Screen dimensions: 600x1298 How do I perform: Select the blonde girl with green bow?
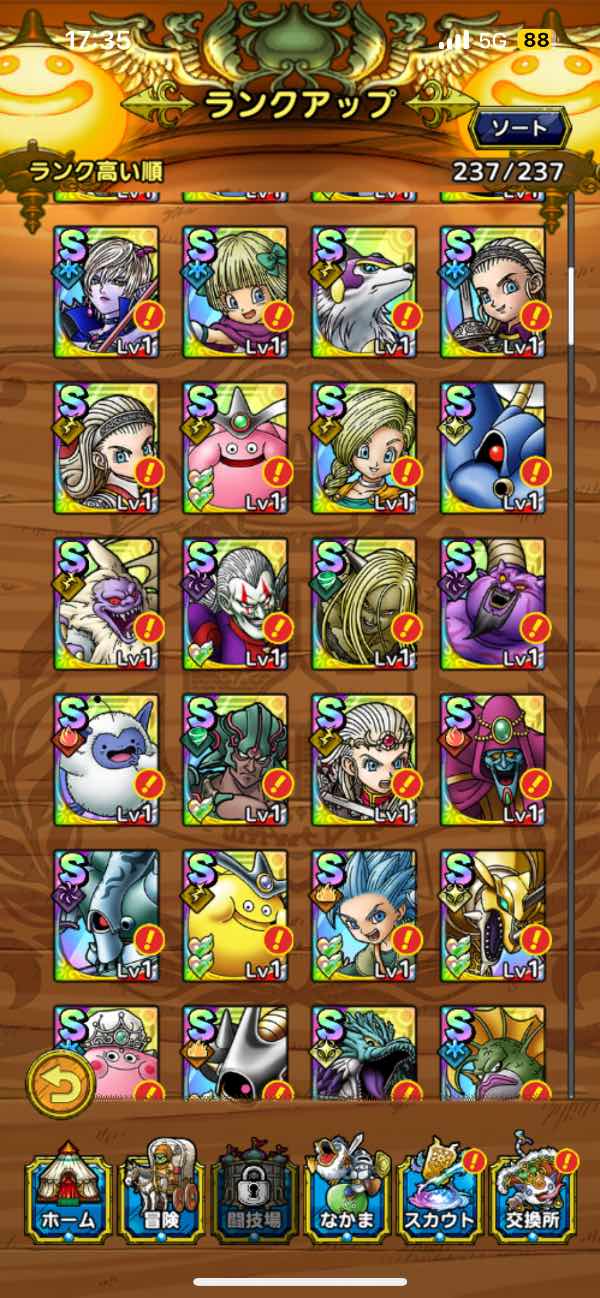[235, 292]
